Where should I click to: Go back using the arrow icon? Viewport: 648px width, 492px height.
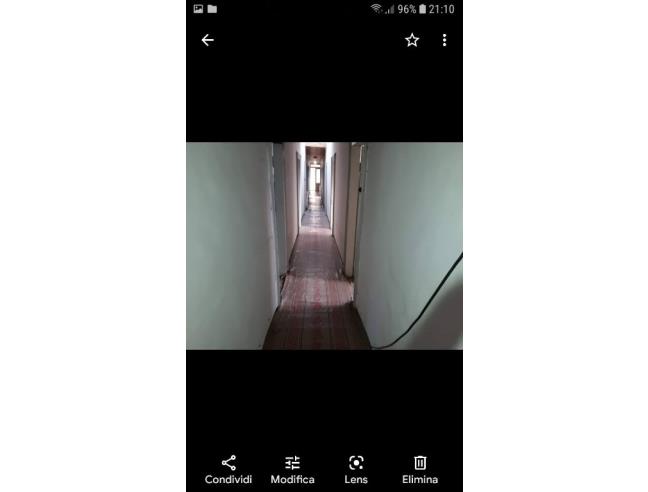(207, 40)
